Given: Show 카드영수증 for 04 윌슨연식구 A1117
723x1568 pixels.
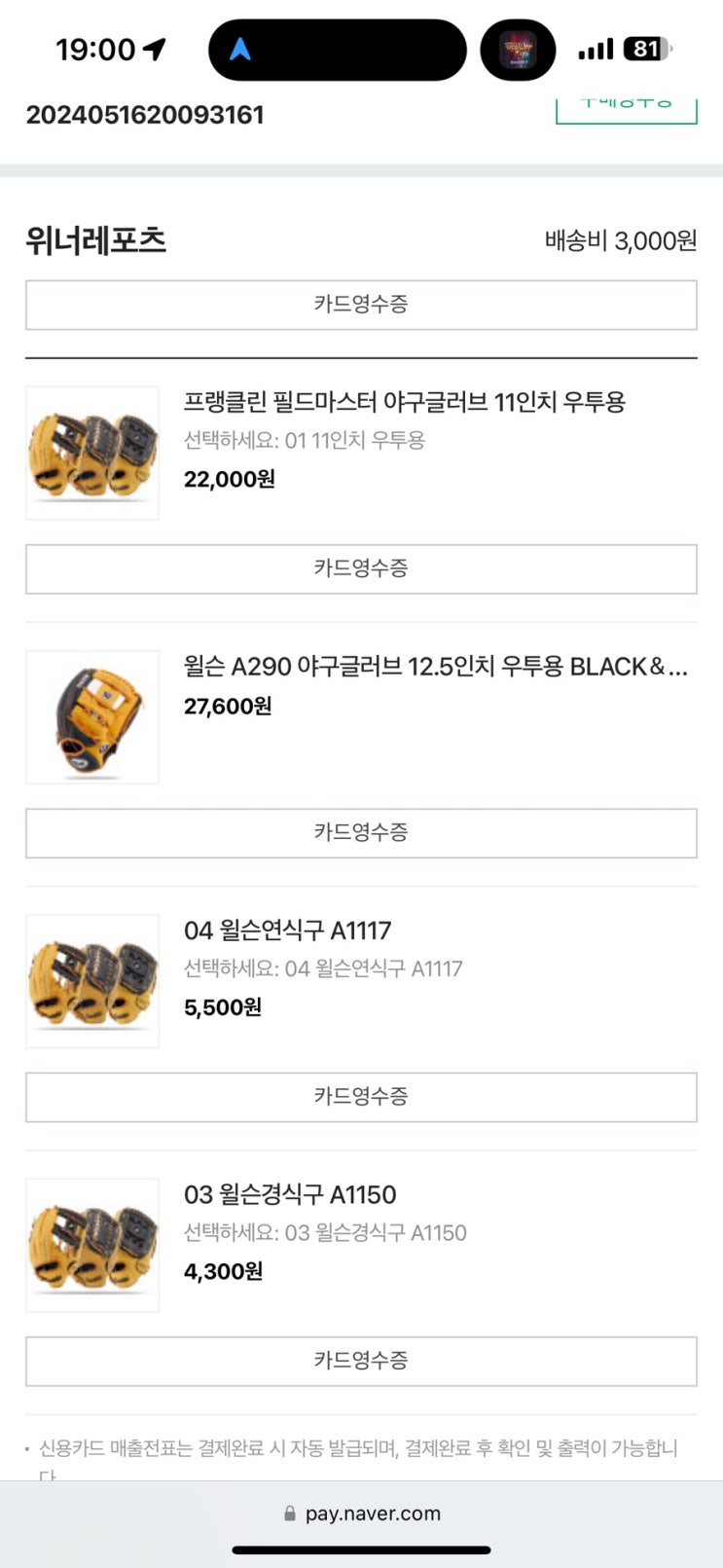Looking at the screenshot, I should pos(361,1097).
